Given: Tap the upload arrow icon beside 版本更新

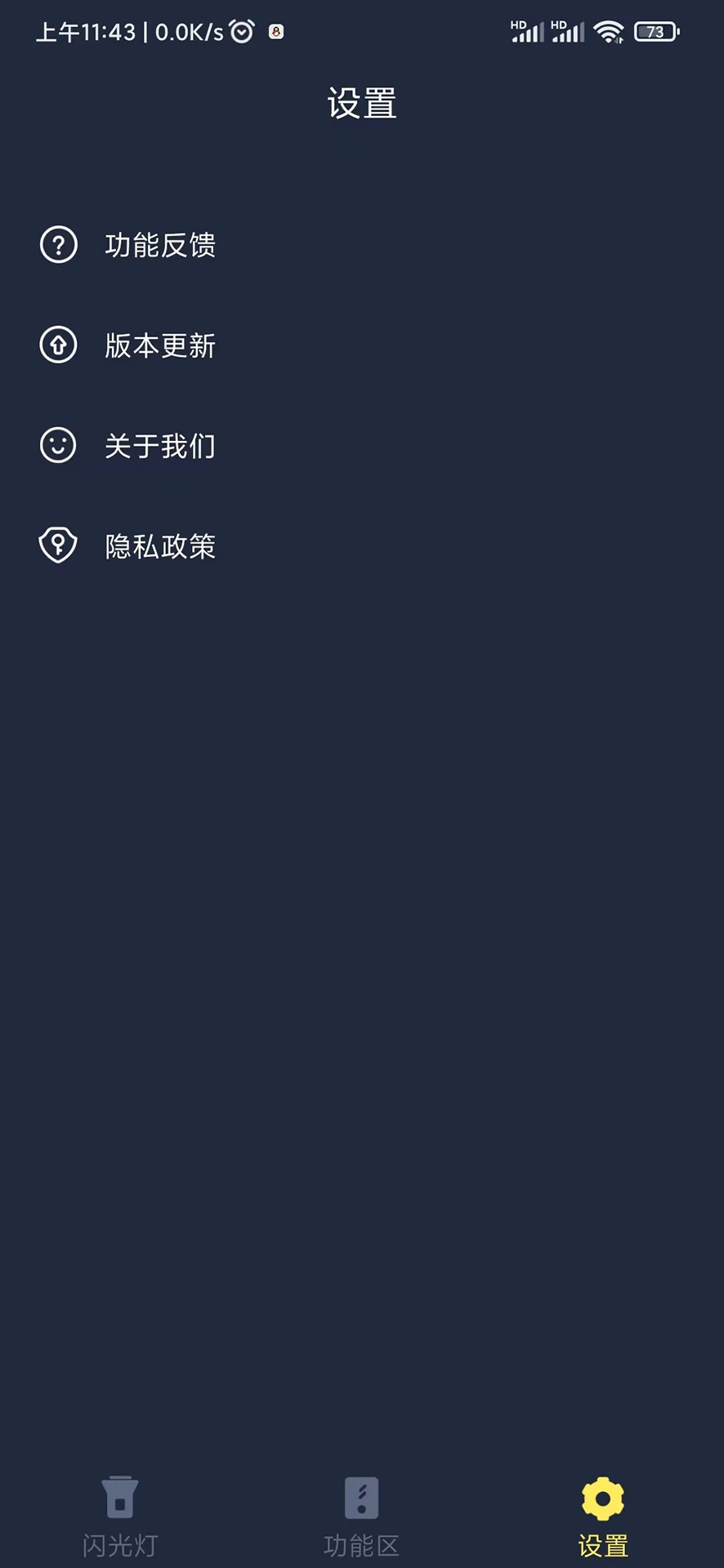Looking at the screenshot, I should coord(57,345).
